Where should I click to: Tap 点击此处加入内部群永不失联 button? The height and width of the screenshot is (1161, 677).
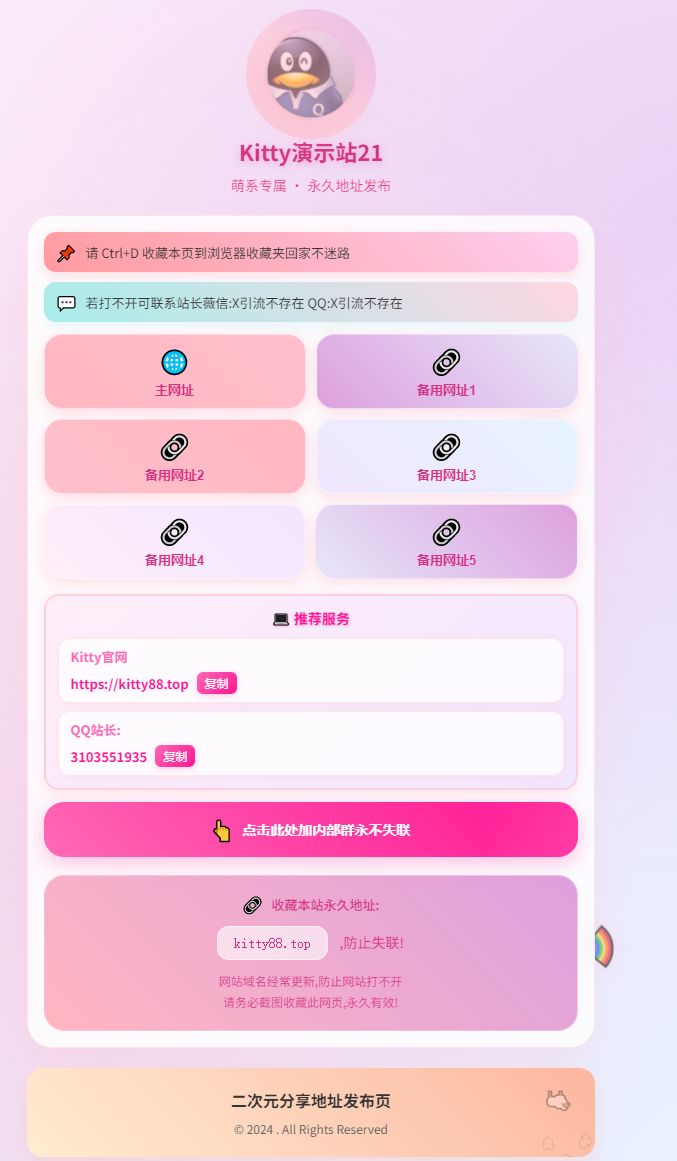pyautogui.click(x=310, y=830)
